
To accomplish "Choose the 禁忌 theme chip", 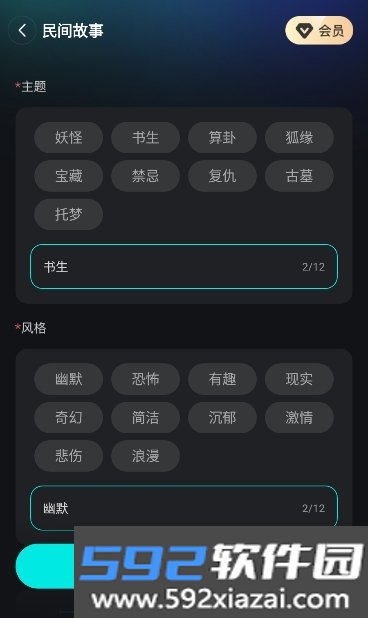I will pyautogui.click(x=145, y=176).
